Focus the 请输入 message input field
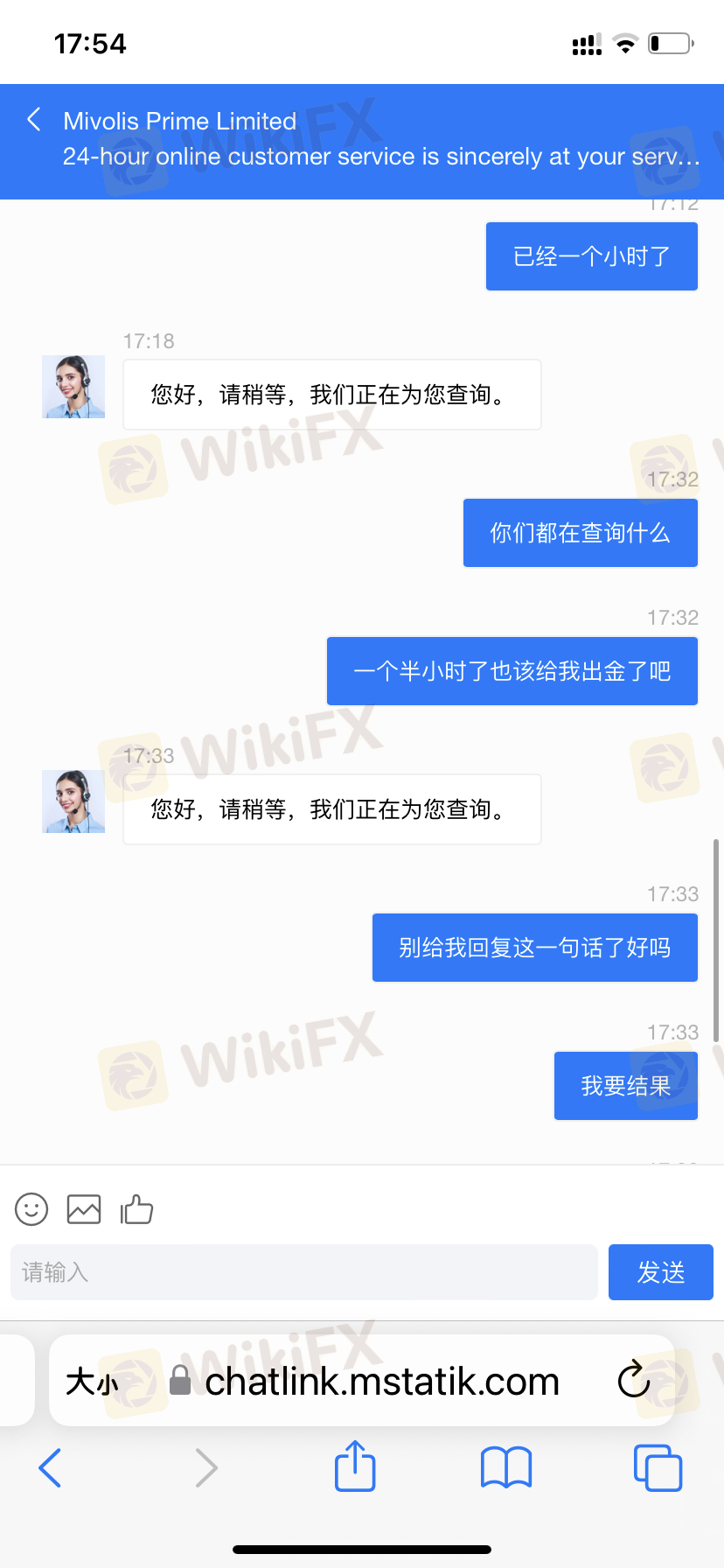Image resolution: width=724 pixels, height=1568 pixels. [303, 1272]
